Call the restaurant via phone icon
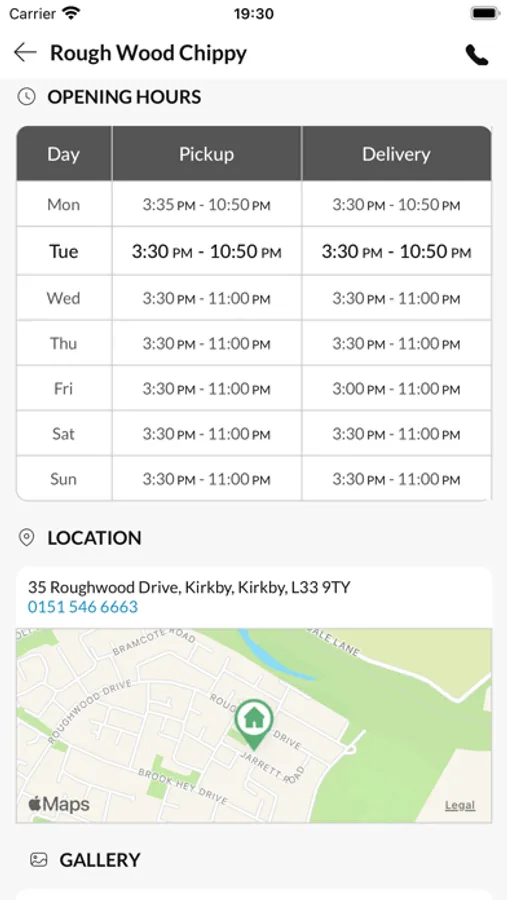The height and width of the screenshot is (900, 507). (x=477, y=55)
